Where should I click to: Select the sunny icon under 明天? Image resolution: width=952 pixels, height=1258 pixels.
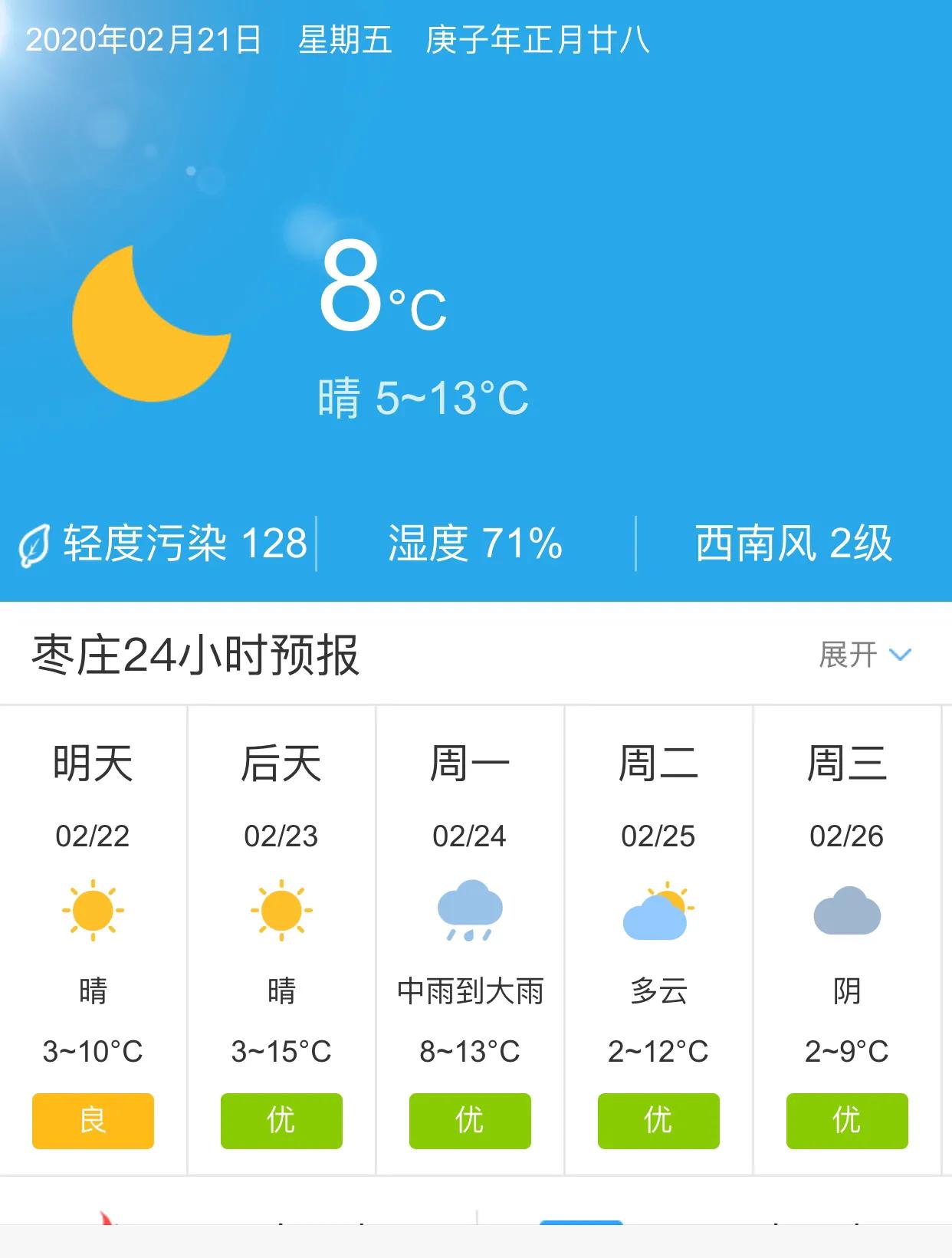(93, 912)
